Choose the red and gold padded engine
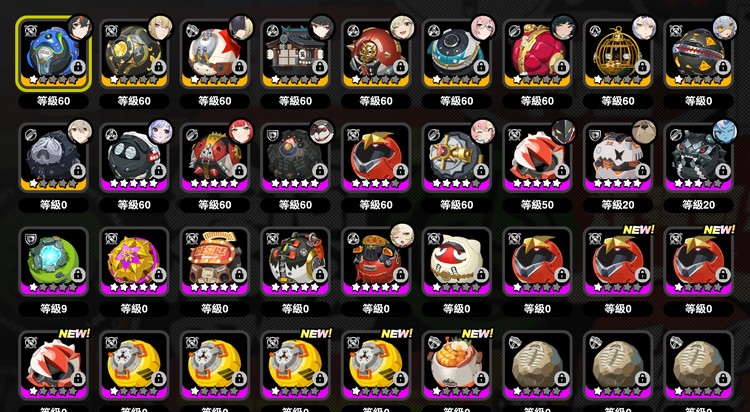750x412 pixels. pyautogui.click(x=537, y=53)
